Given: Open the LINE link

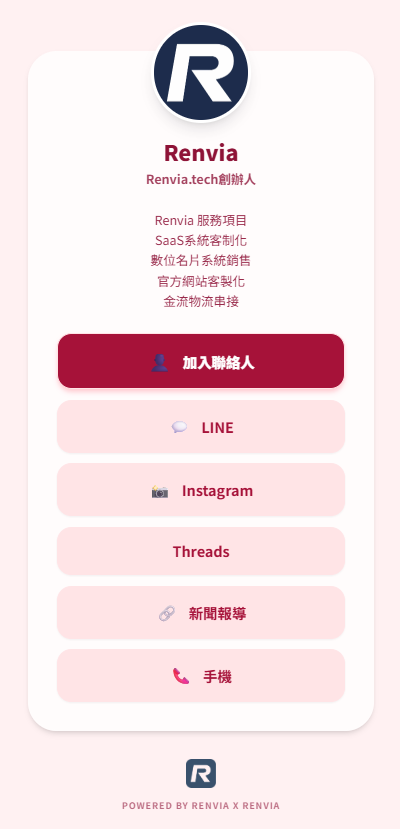Looking at the screenshot, I should [x=201, y=427].
